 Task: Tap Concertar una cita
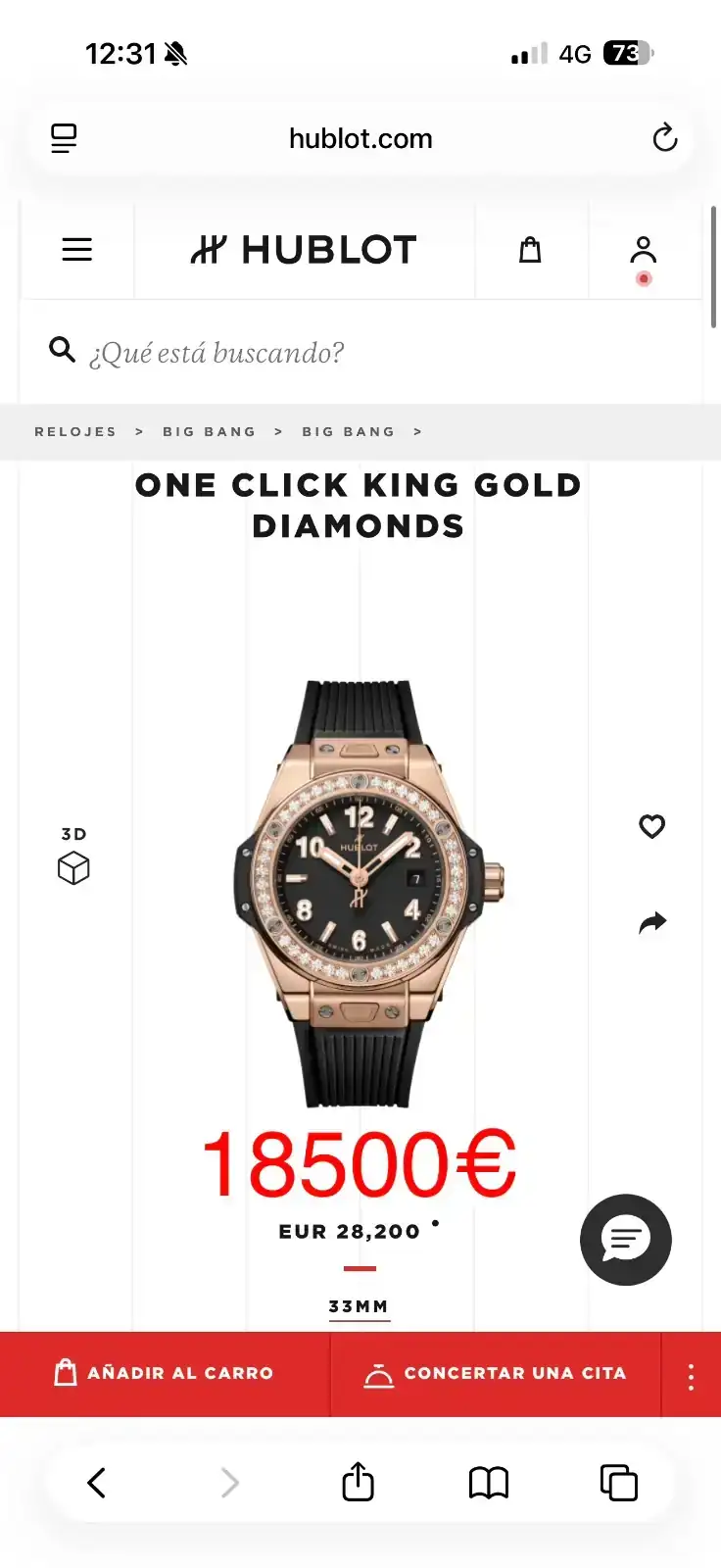click(x=496, y=1373)
